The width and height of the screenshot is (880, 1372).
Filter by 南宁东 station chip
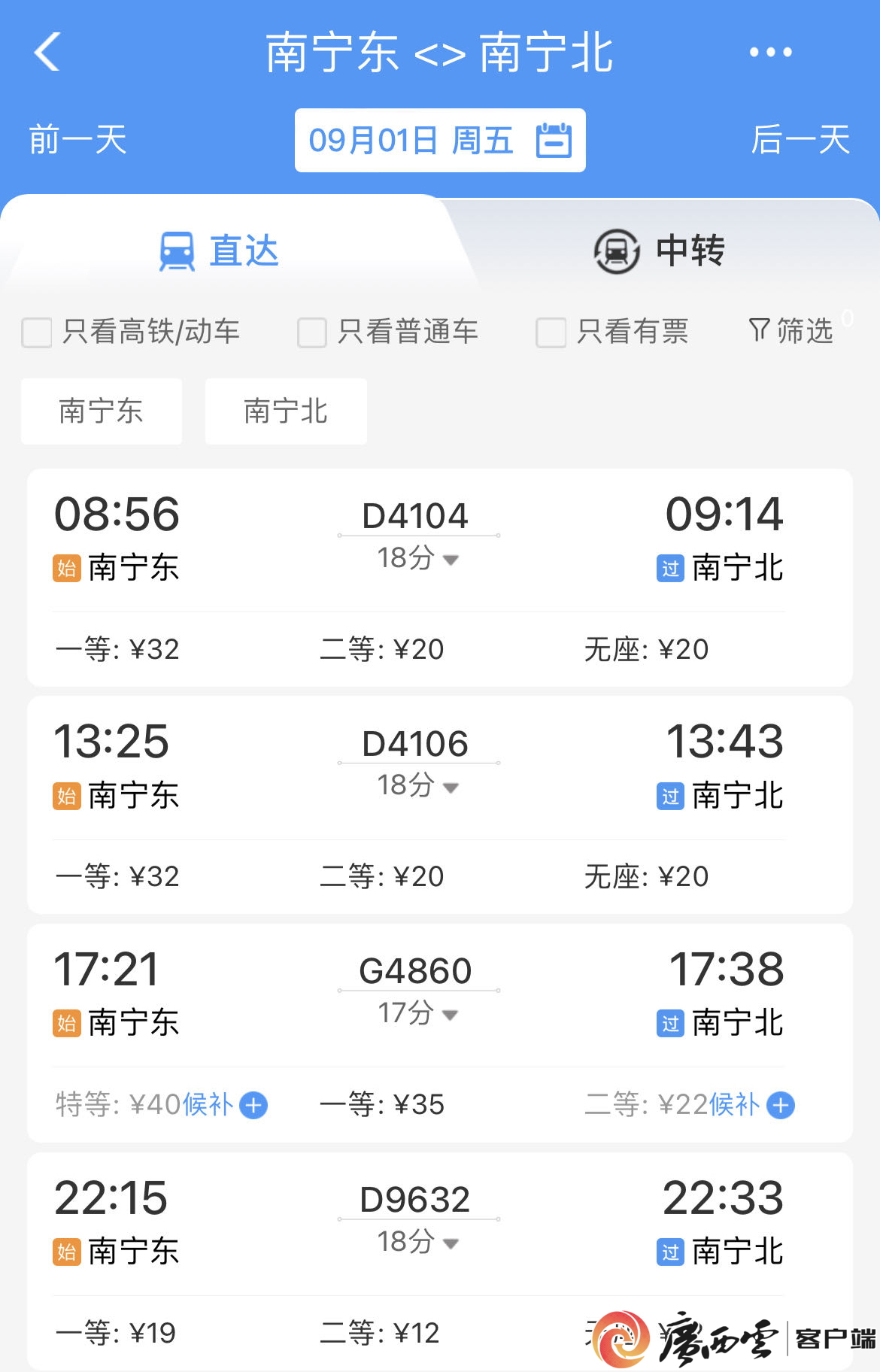(102, 411)
